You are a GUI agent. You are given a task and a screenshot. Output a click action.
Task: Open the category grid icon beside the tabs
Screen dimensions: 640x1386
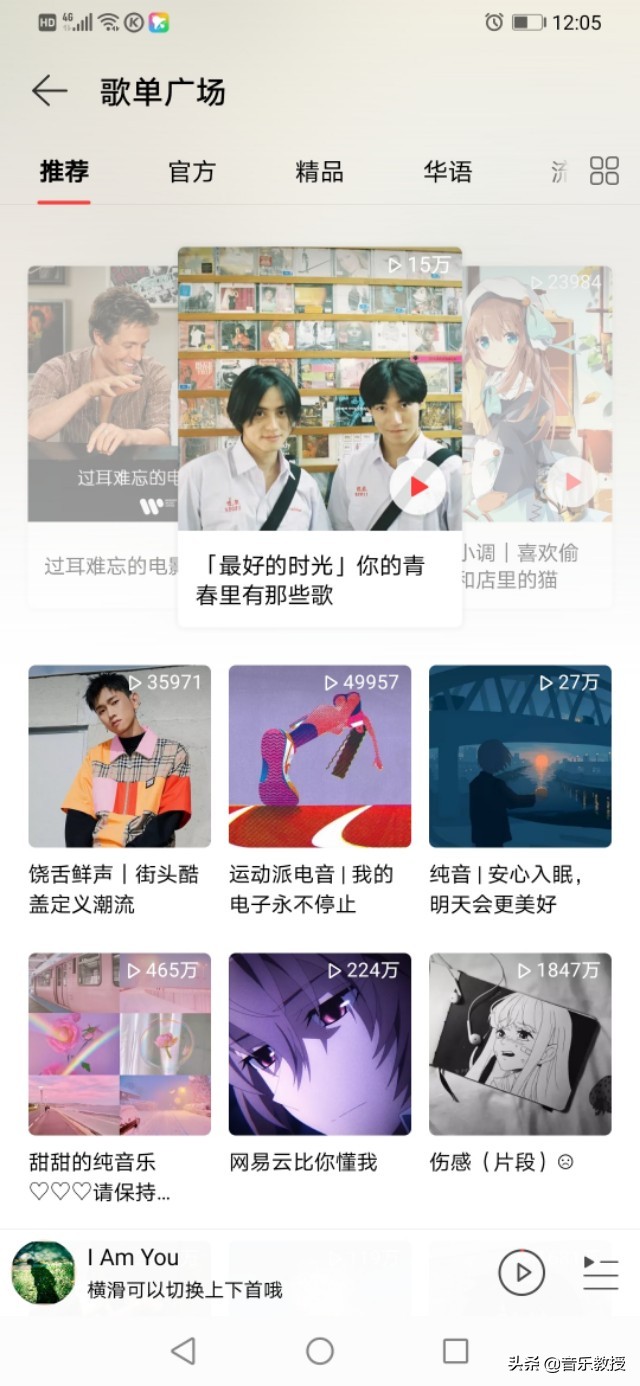[x=604, y=171]
